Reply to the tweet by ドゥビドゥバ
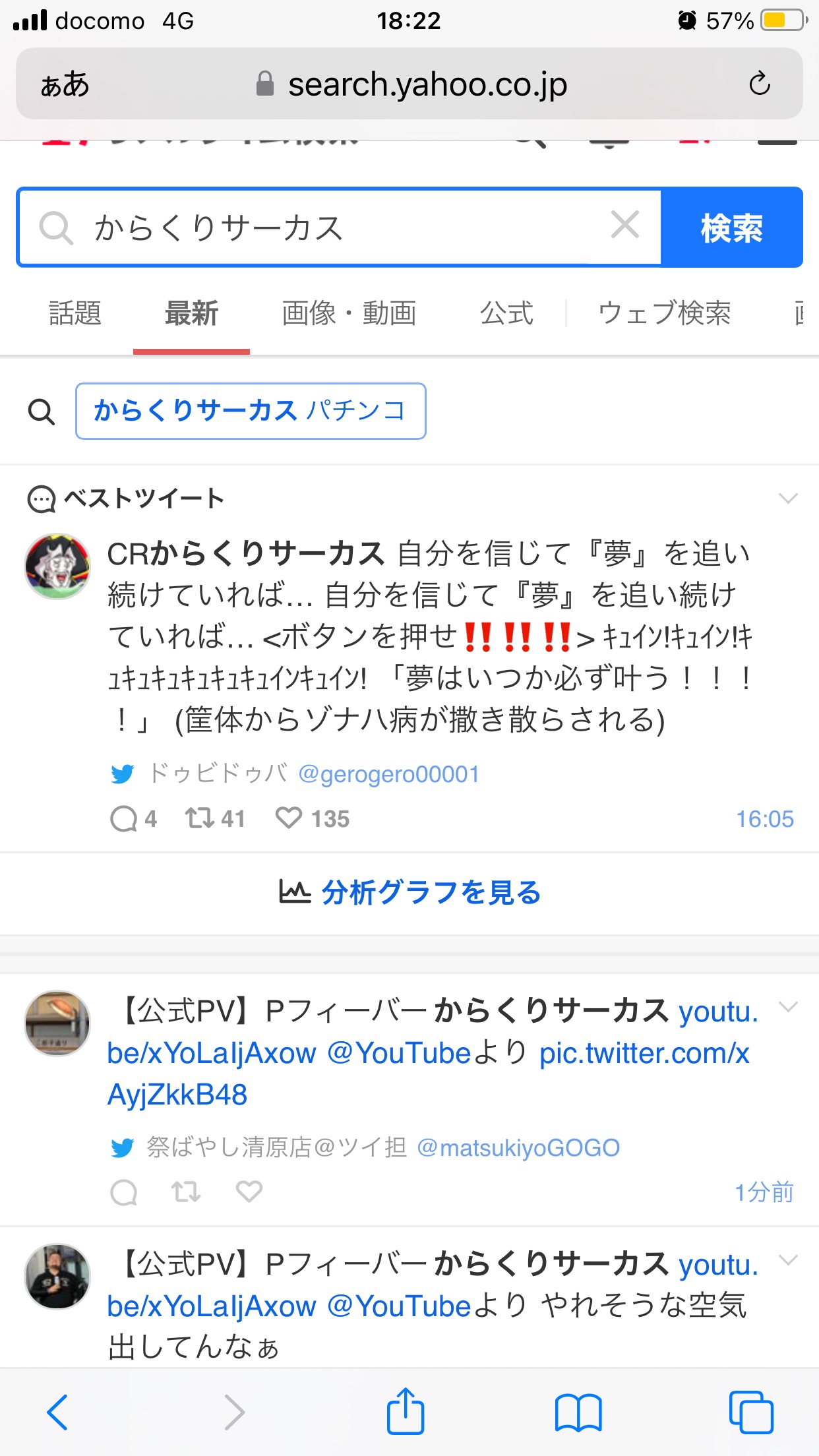Viewport: 819px width, 1456px height. [x=123, y=819]
